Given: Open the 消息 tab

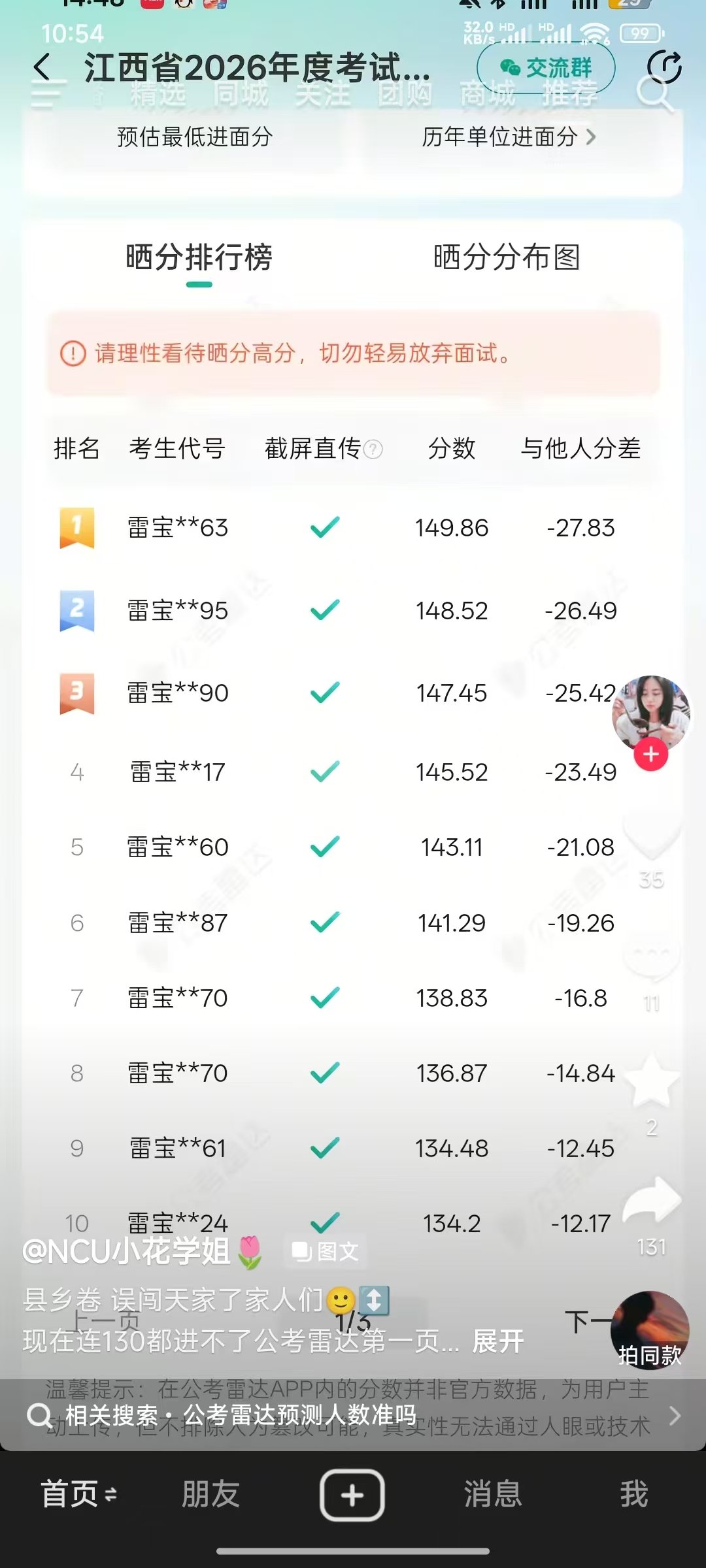Looking at the screenshot, I should 493,1494.
